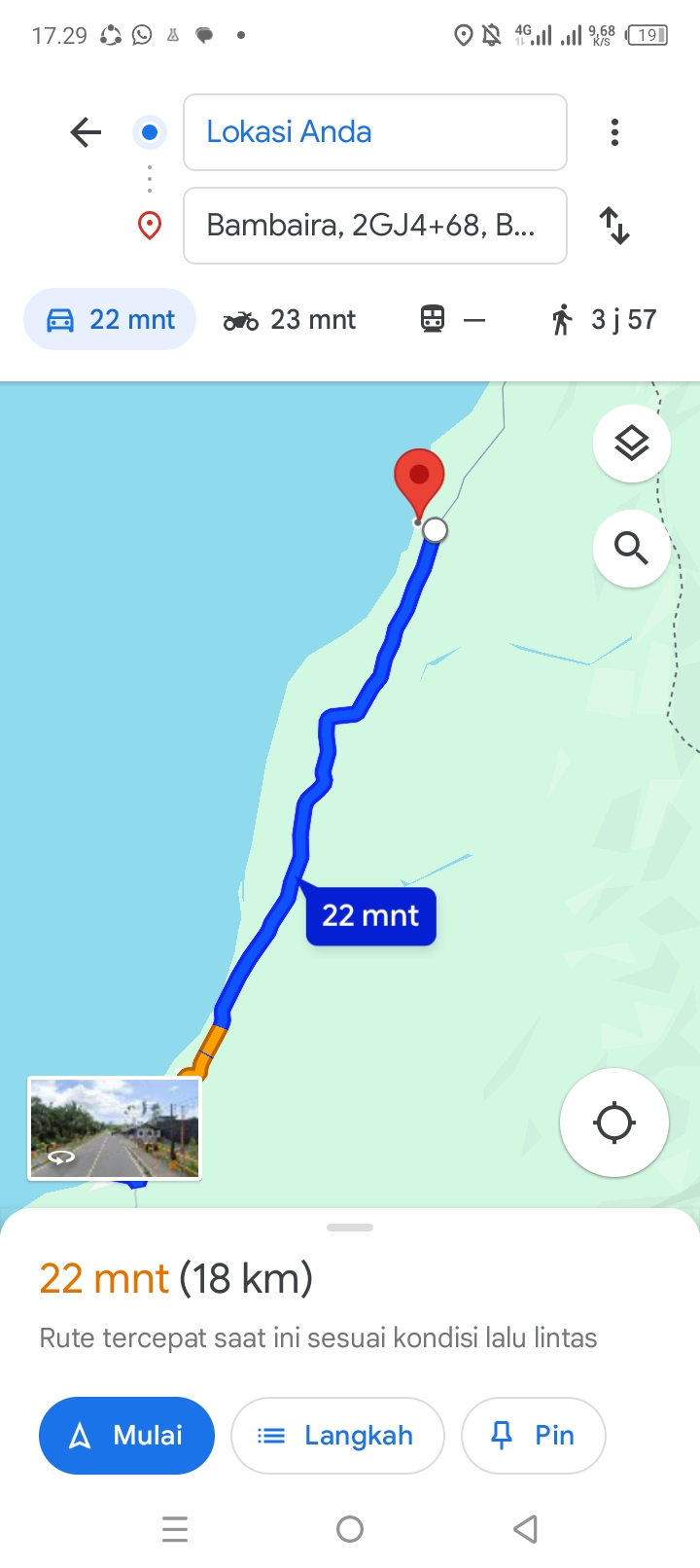700x1568 pixels.
Task: Switch to public transit mode
Action: pyautogui.click(x=453, y=319)
